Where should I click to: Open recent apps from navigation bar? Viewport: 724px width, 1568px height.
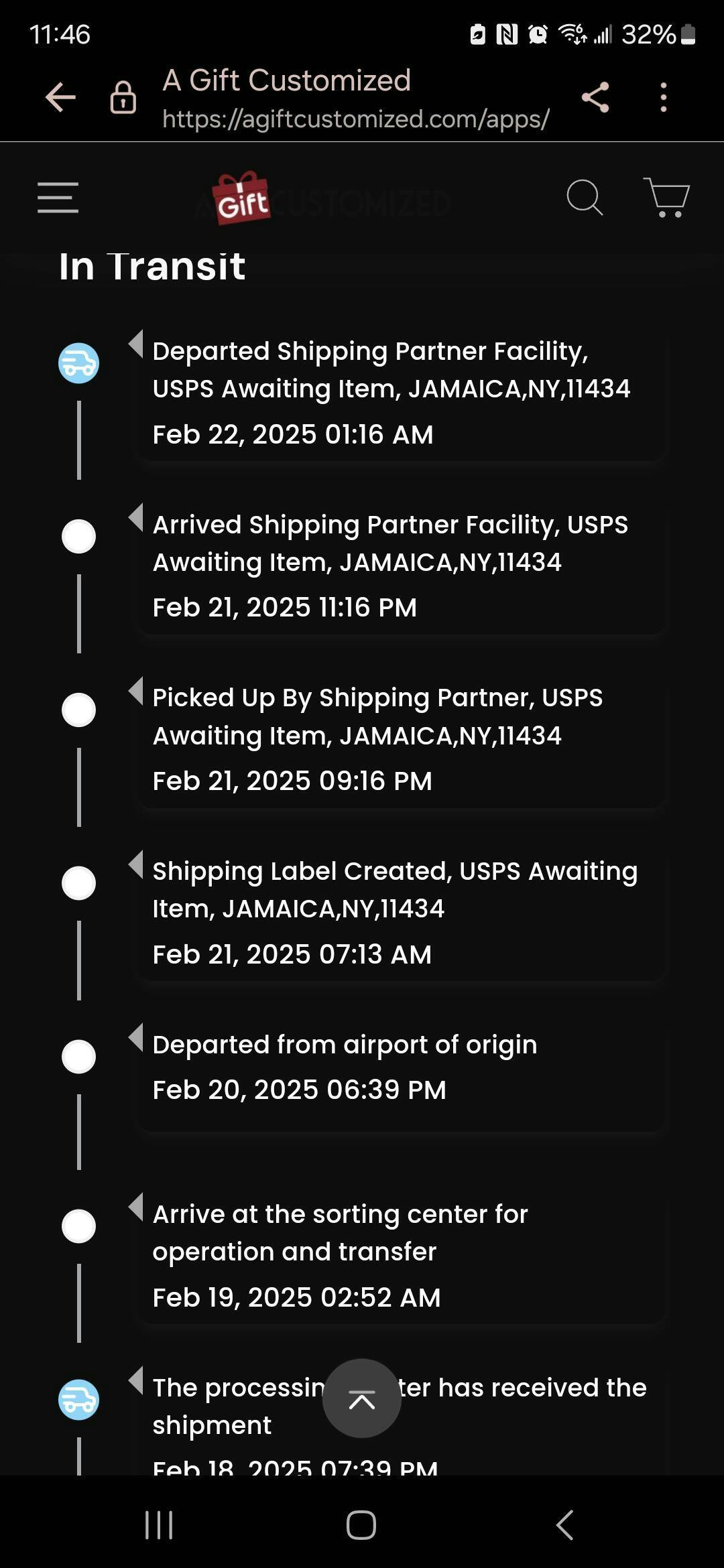[x=159, y=1525]
